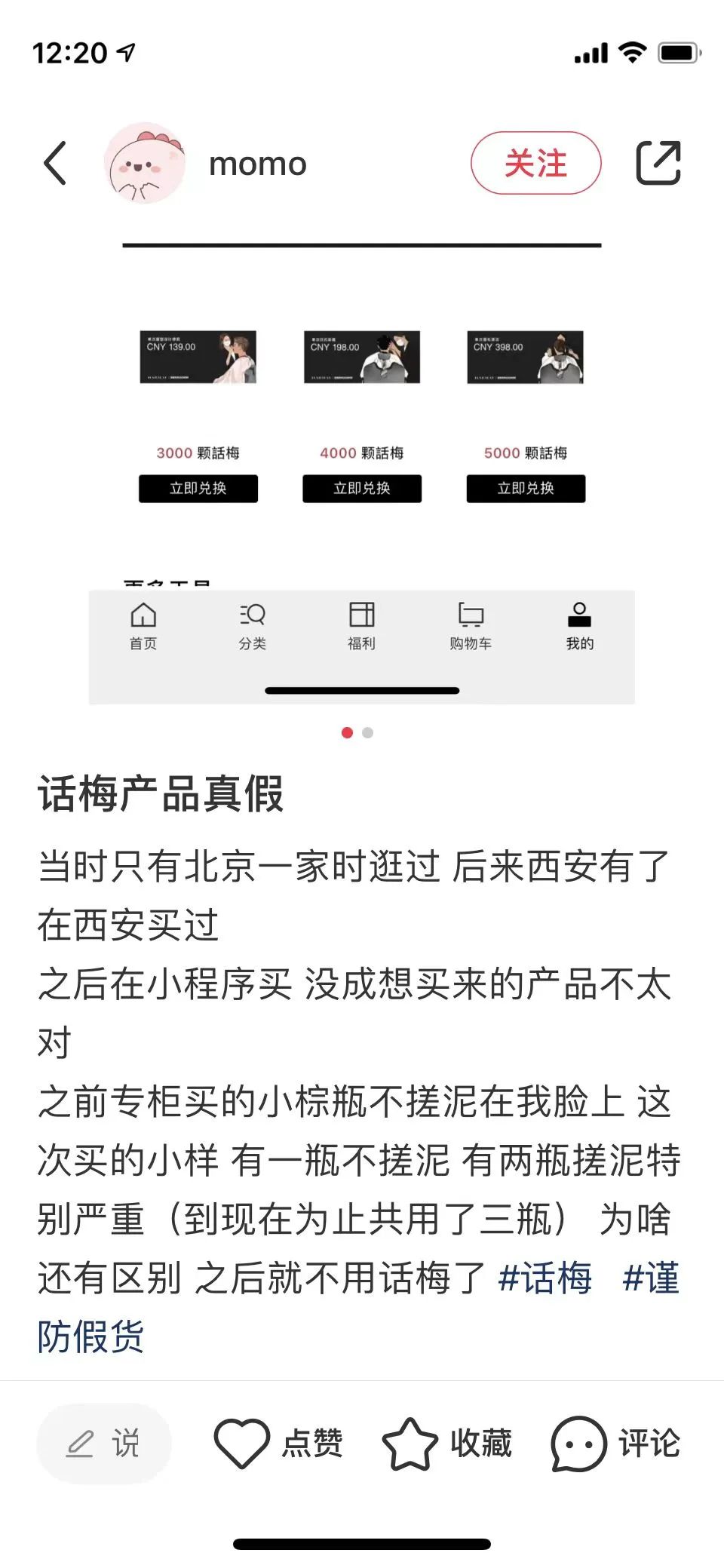Go back from the momo post
This screenshot has height=1568, width=724.
coord(55,163)
